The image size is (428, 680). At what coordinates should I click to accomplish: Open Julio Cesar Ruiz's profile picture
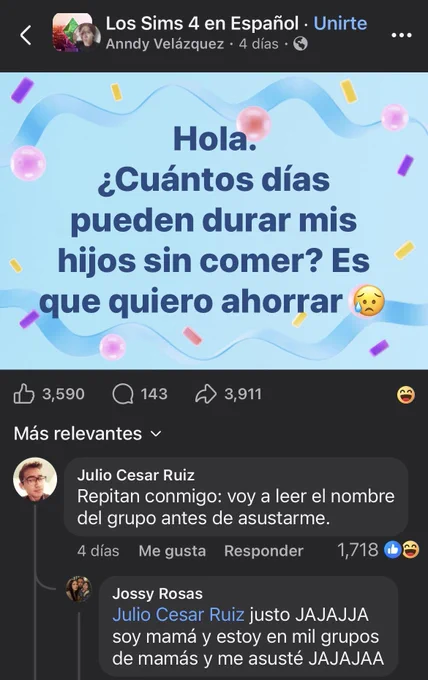coord(35,479)
